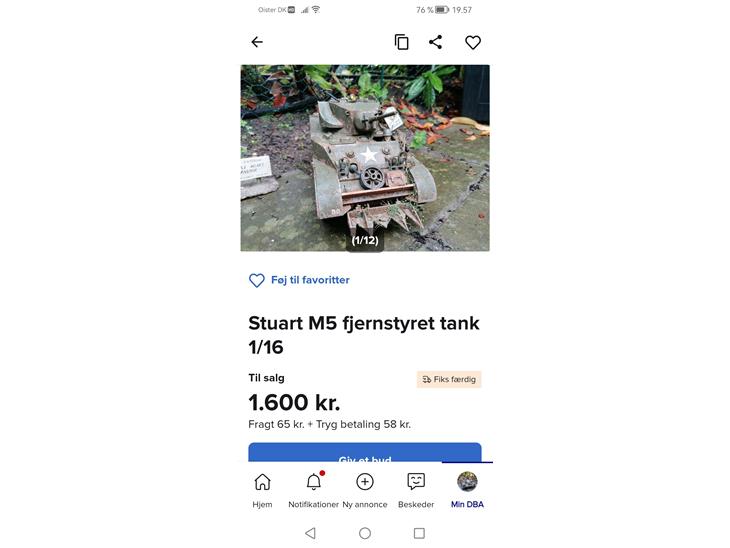
Task: Go to Min DBA profile tab
Action: (467, 489)
